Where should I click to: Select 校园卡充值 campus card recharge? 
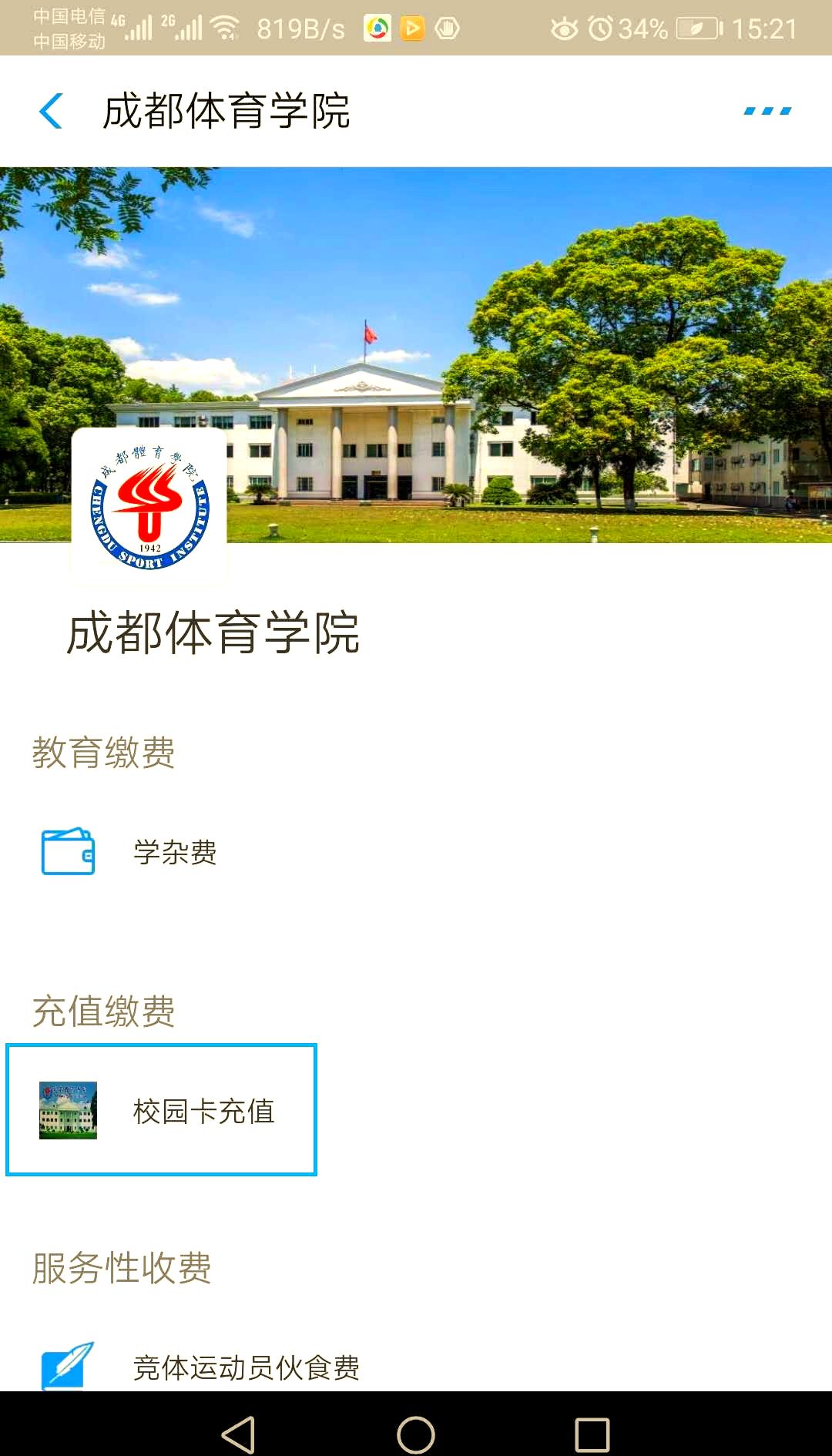tap(162, 1110)
